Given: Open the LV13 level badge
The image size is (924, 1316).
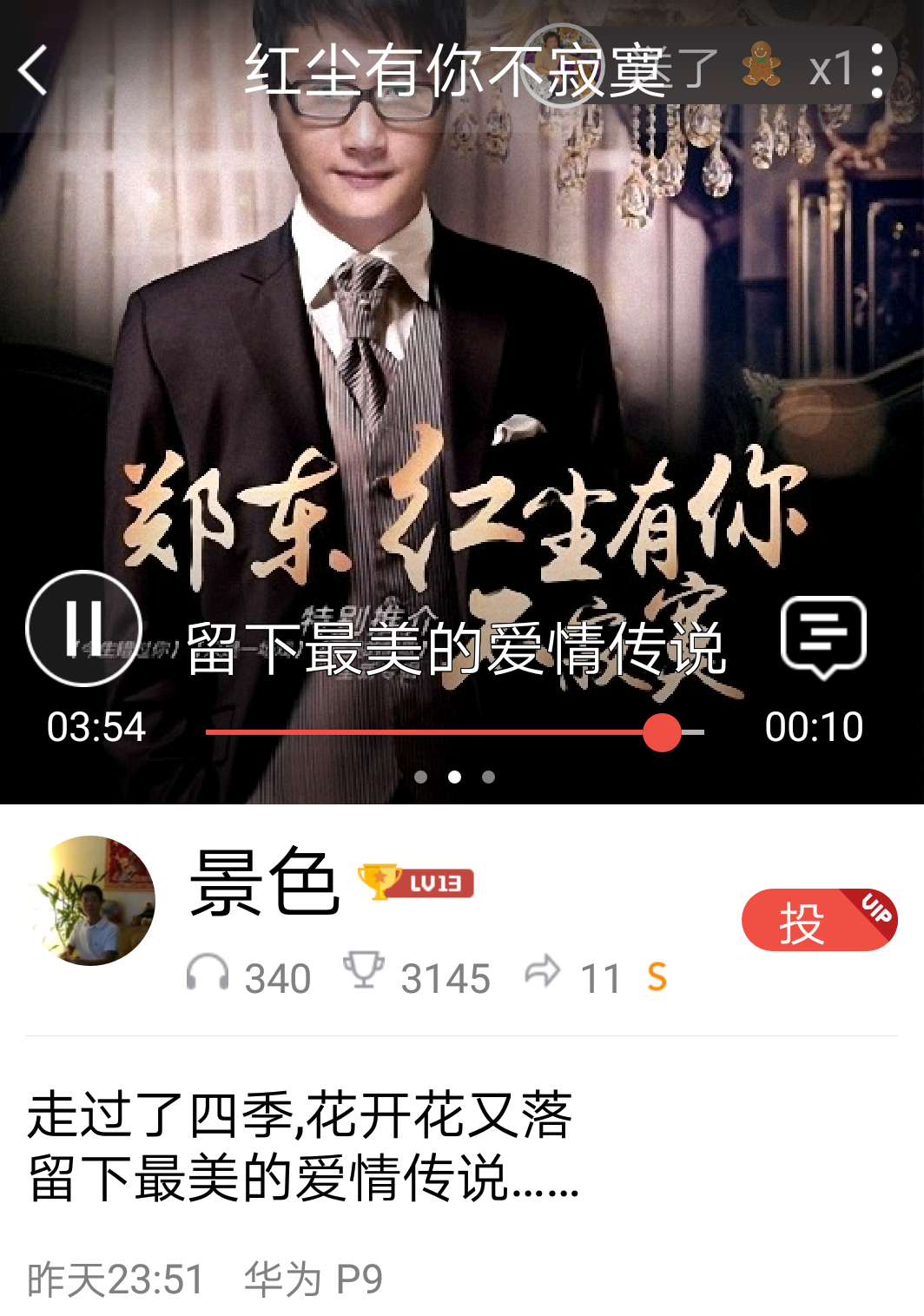Looking at the screenshot, I should 417,883.
